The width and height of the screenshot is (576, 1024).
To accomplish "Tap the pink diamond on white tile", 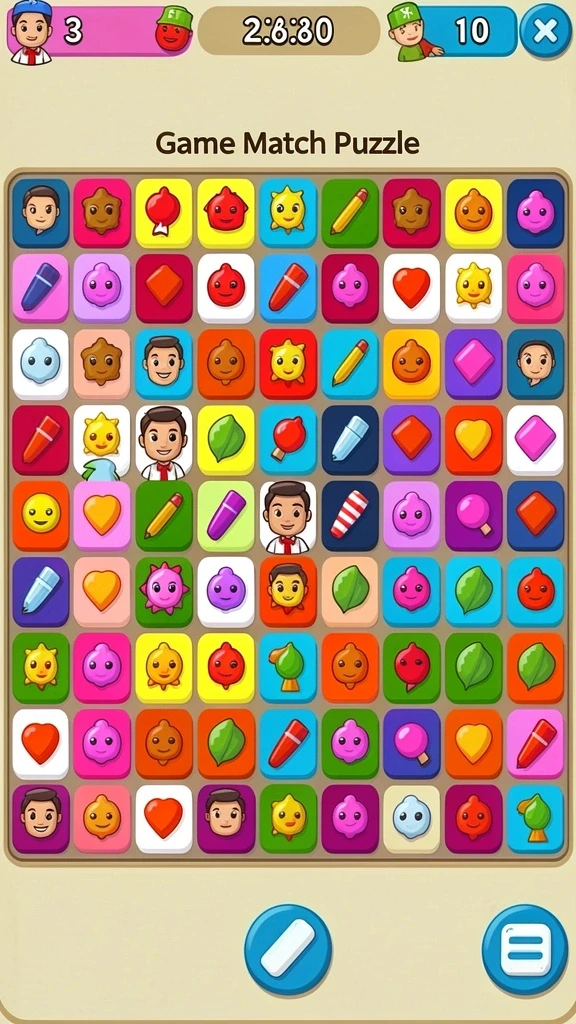I will pos(535,438).
